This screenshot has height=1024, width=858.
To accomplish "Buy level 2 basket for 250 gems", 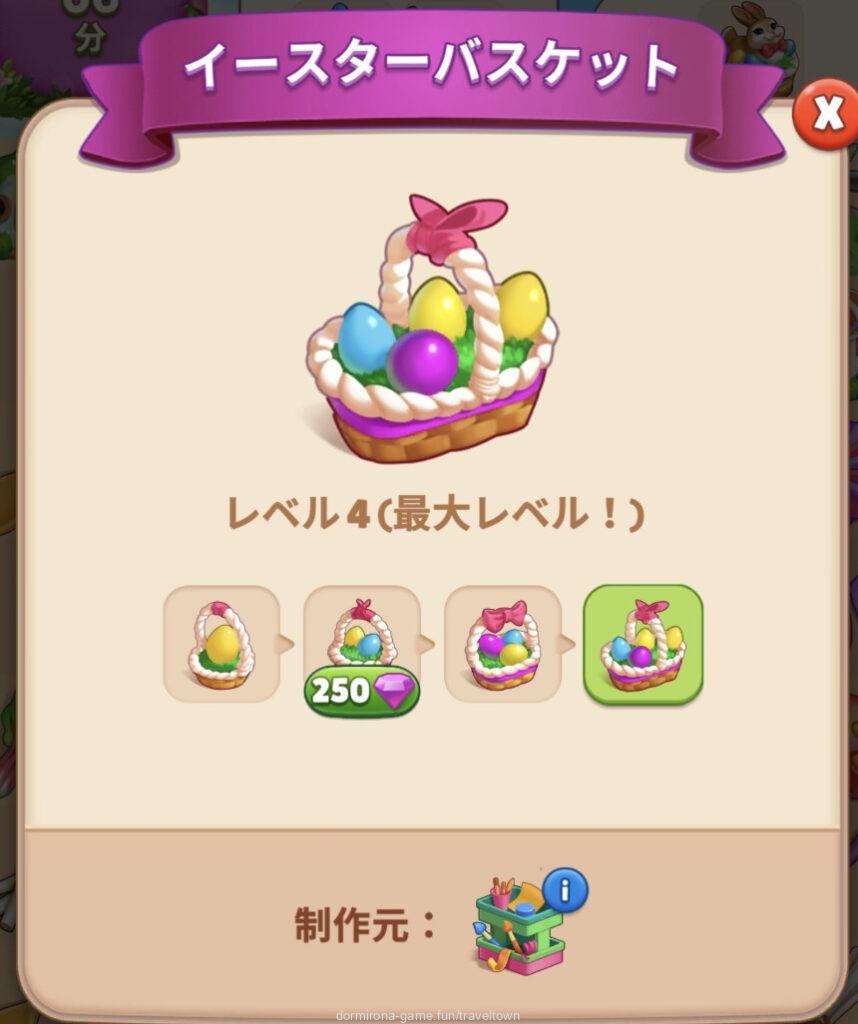I will [362, 692].
